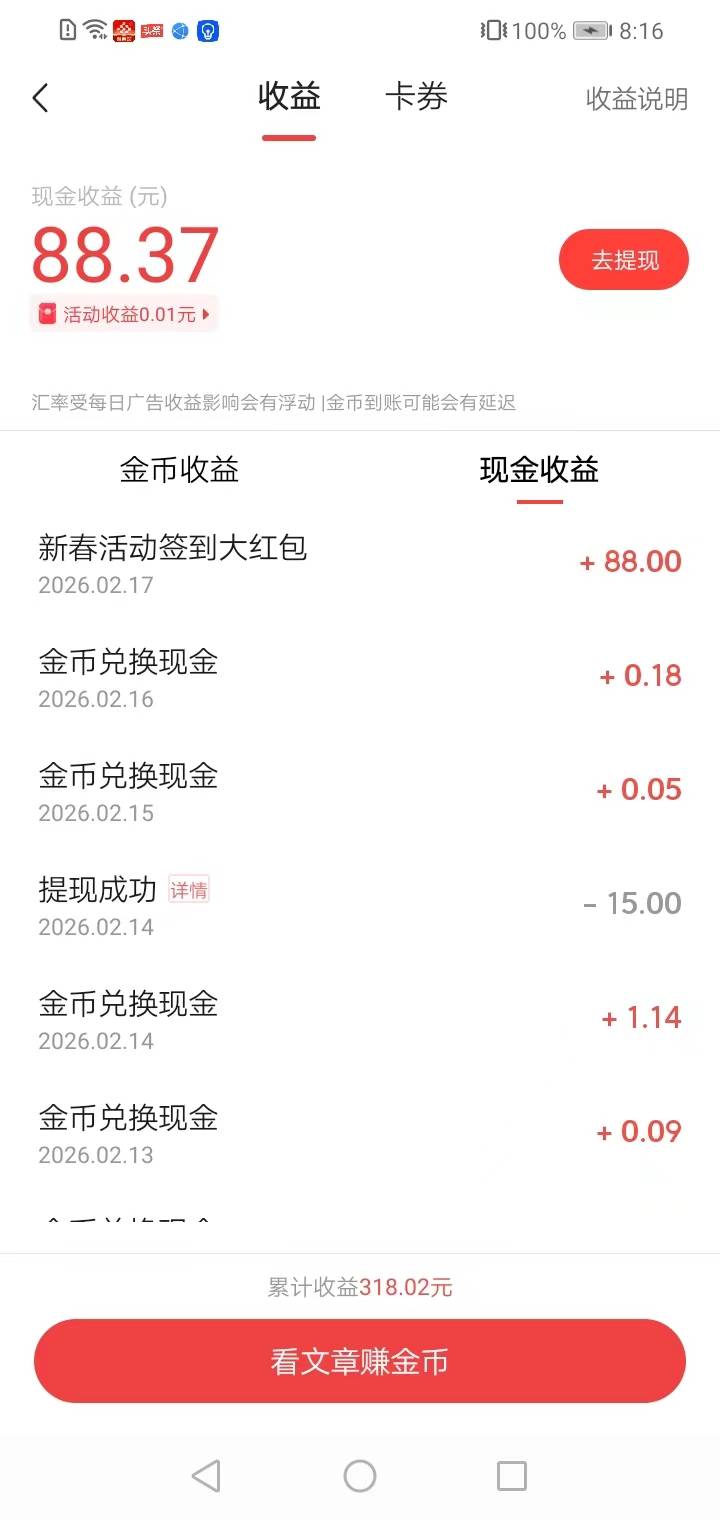Open 收益说明 explanation
Viewport: 720px width, 1520px height.
637,99
